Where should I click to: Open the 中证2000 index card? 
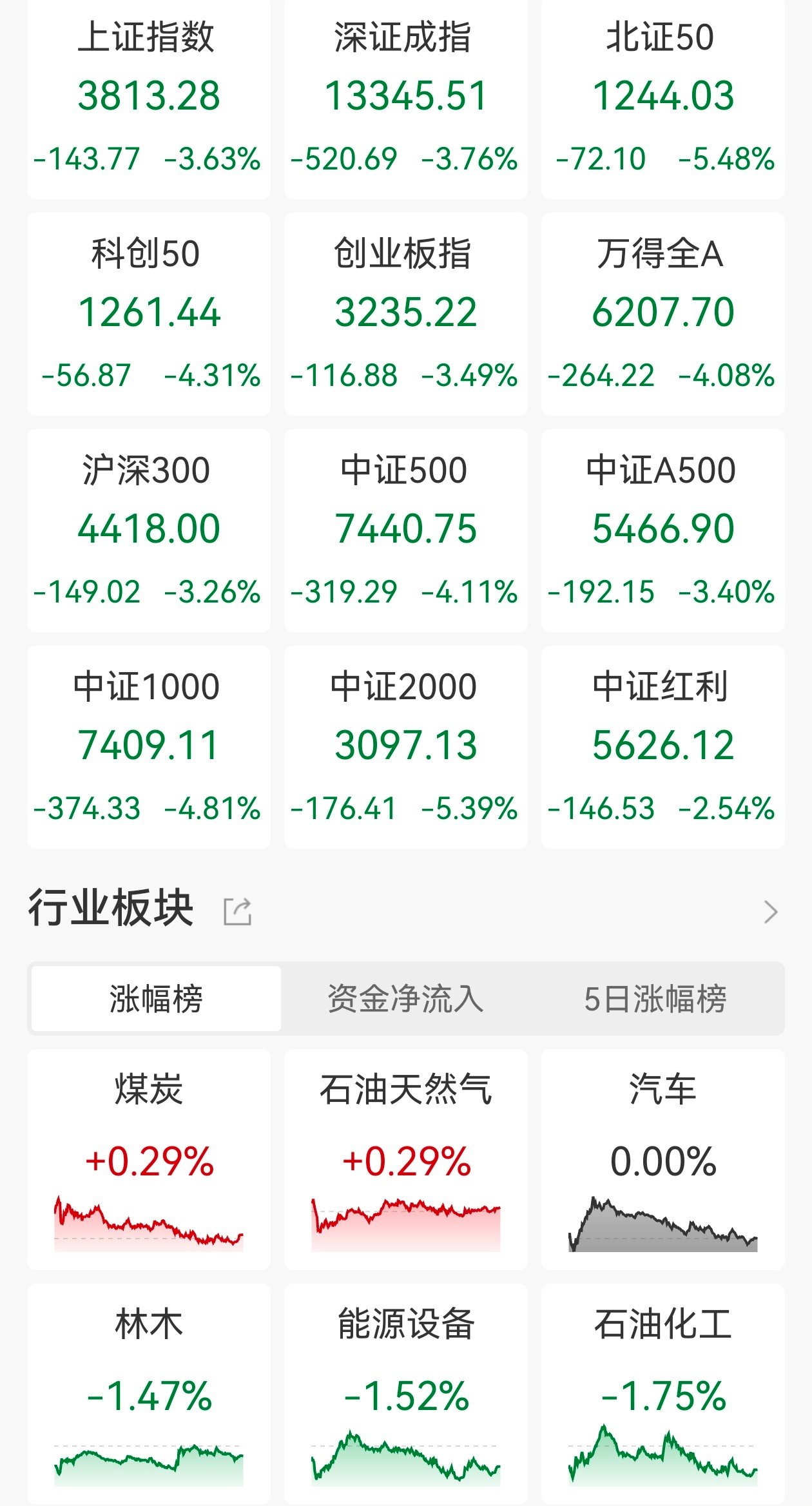[405, 746]
